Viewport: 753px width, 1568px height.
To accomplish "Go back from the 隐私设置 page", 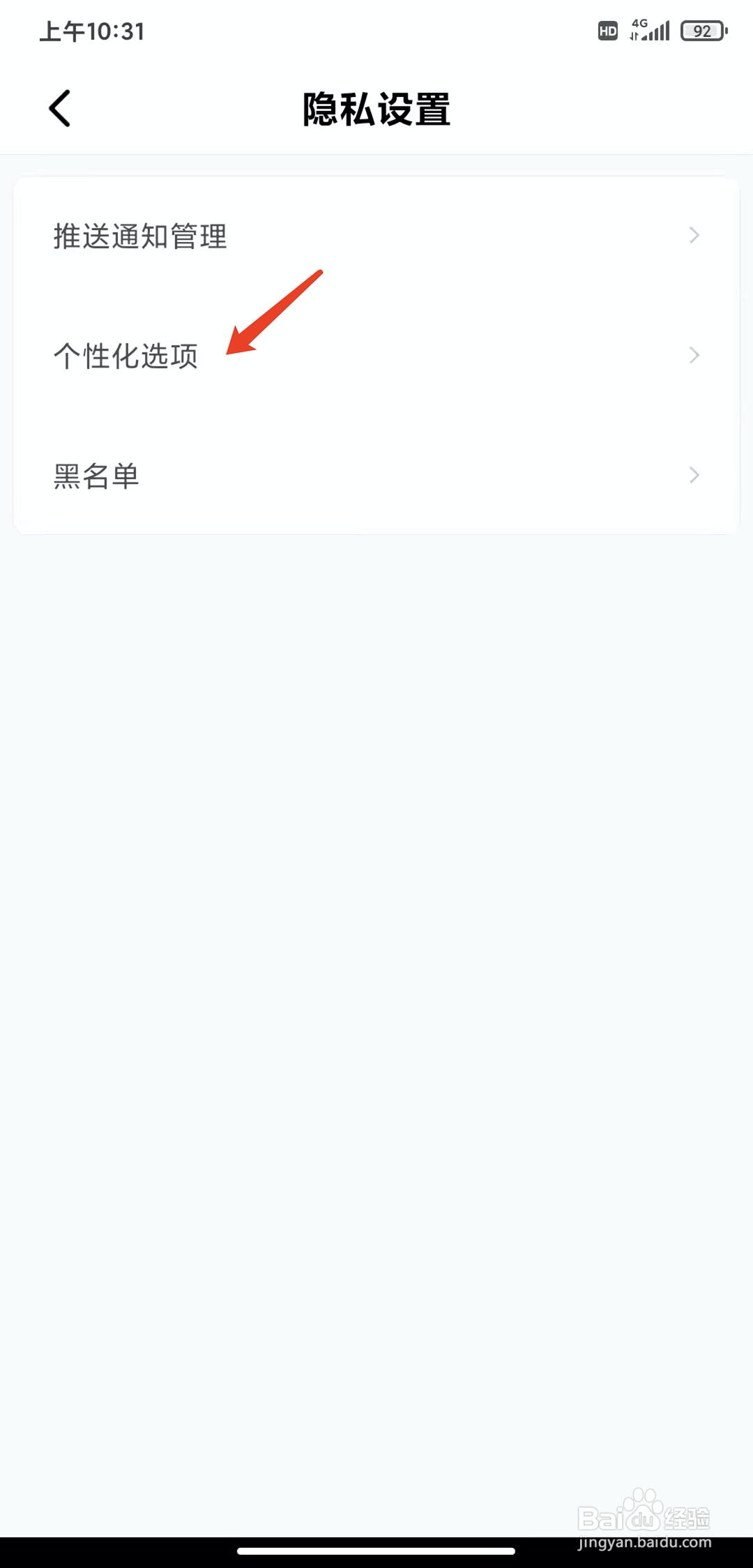I will click(60, 109).
